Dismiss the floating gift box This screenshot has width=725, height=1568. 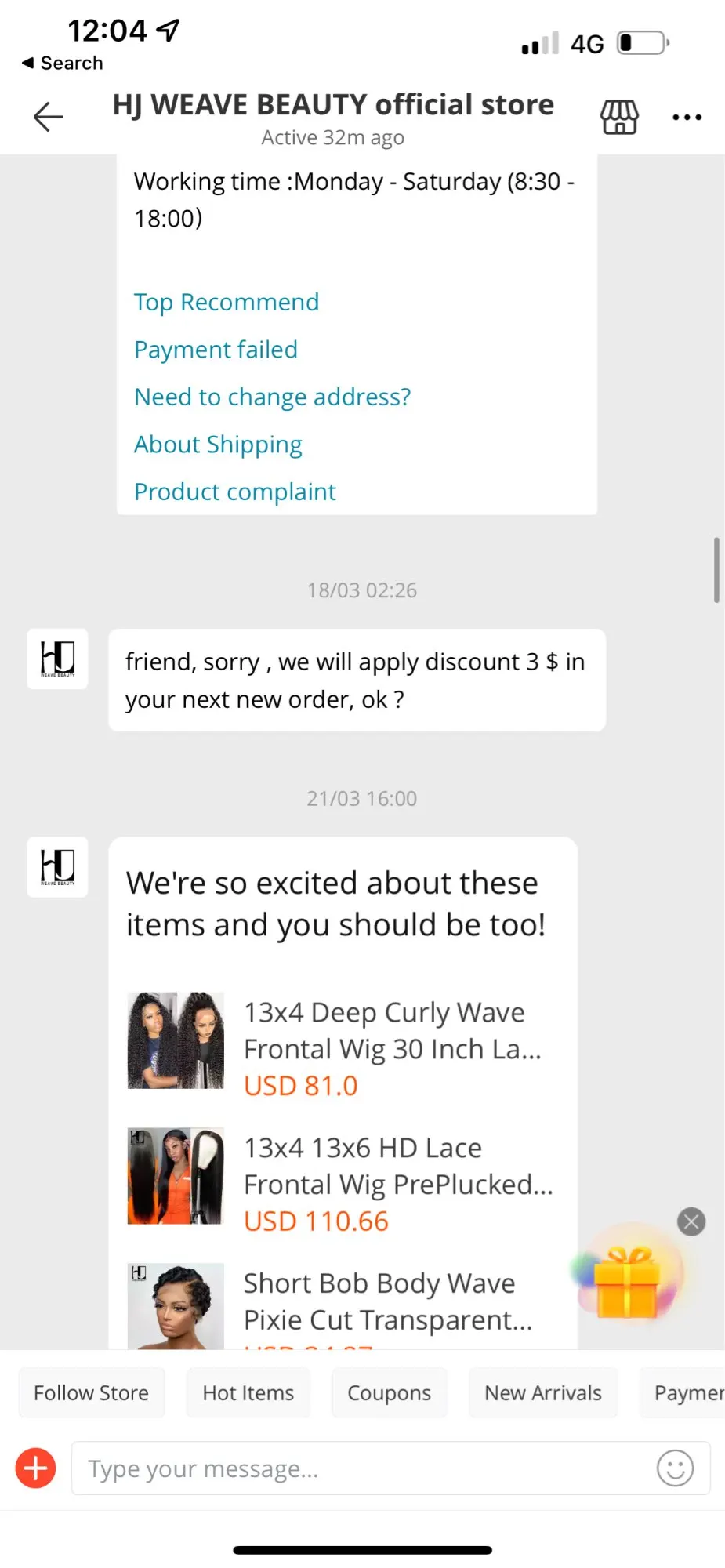(x=691, y=1221)
